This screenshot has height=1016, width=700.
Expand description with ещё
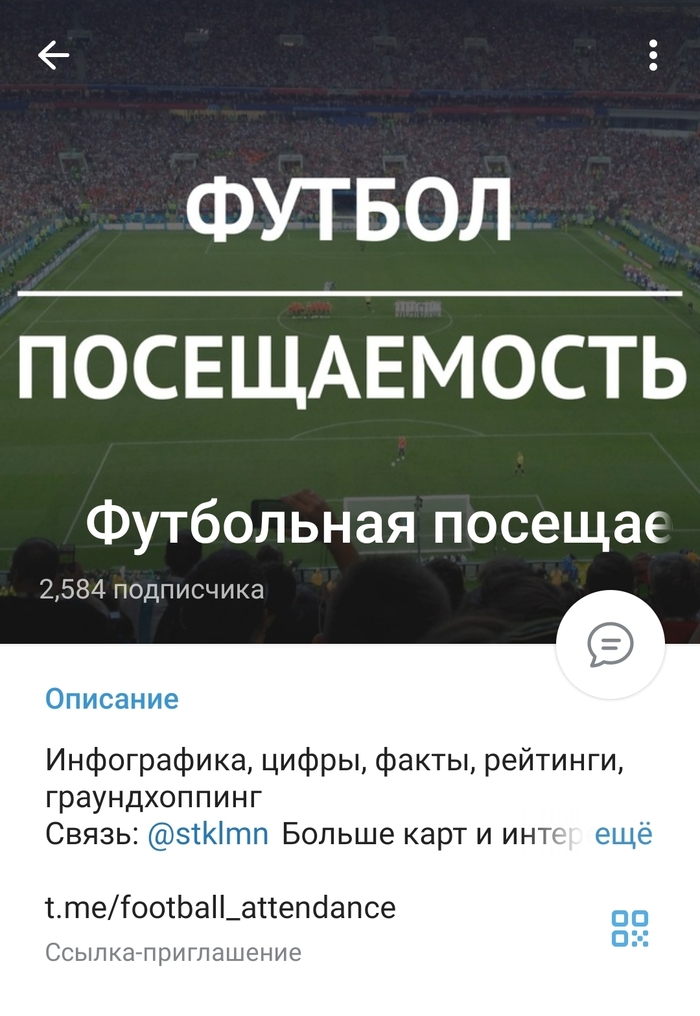pyautogui.click(x=623, y=835)
